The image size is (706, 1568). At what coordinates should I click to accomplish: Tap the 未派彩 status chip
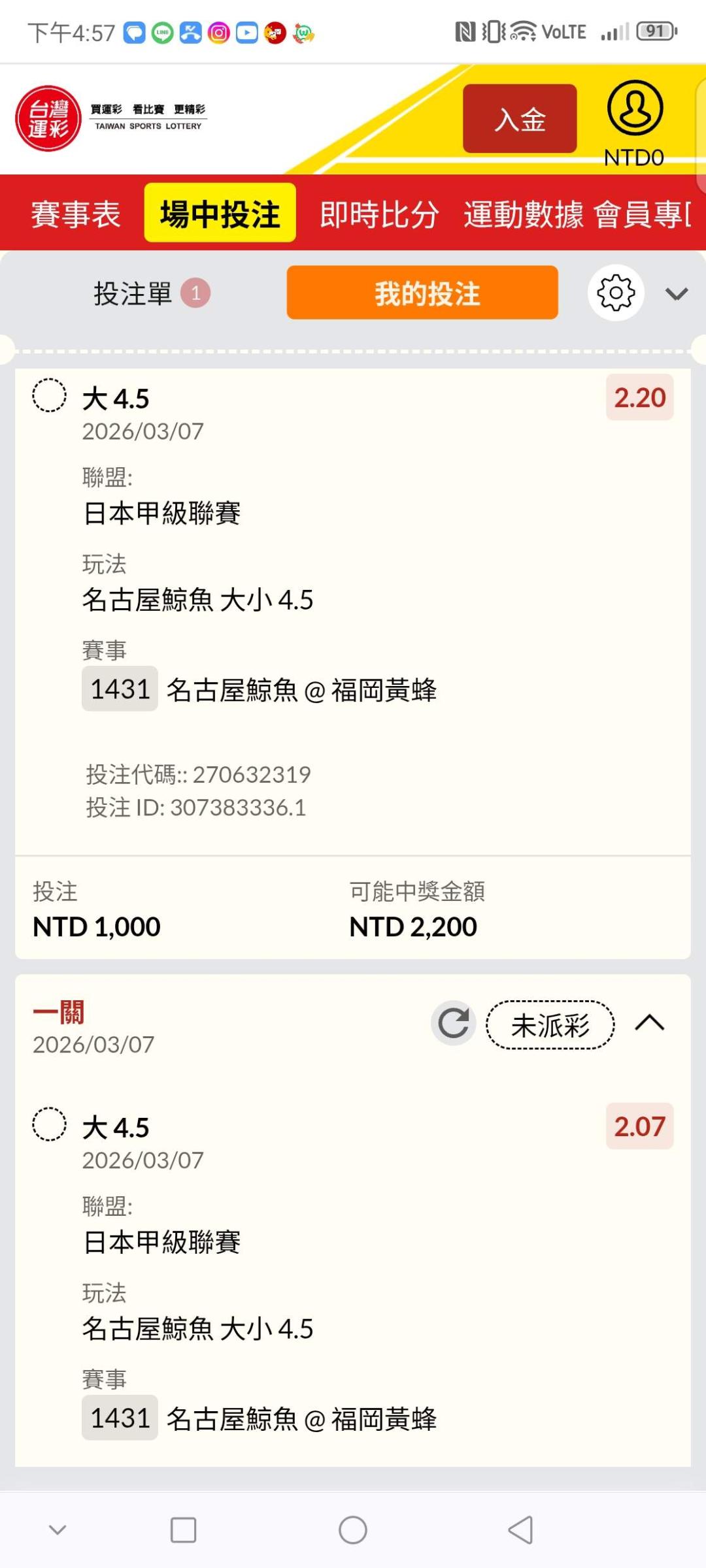[x=550, y=1024]
